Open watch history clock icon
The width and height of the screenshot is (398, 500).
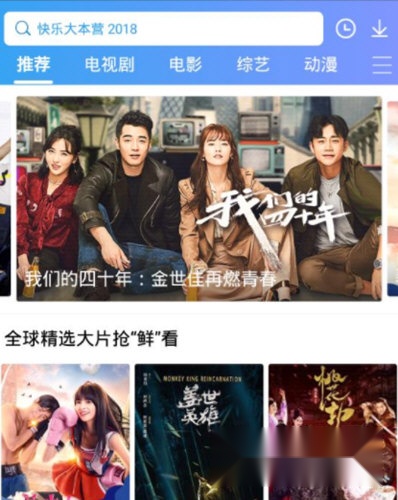click(345, 29)
